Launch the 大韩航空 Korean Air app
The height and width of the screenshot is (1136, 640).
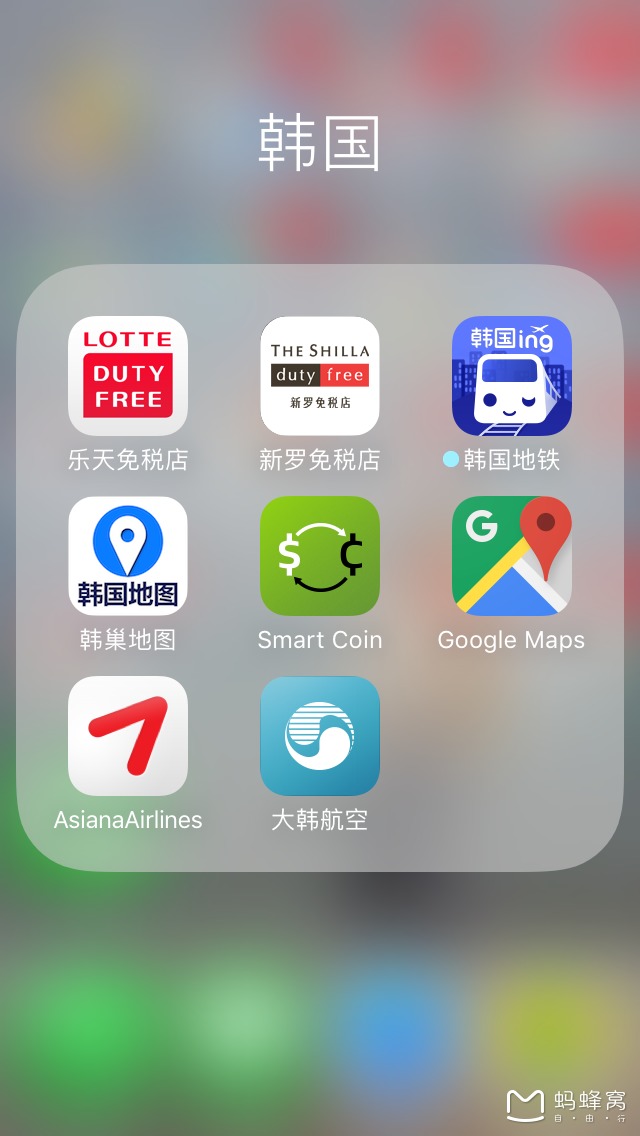coord(320,736)
